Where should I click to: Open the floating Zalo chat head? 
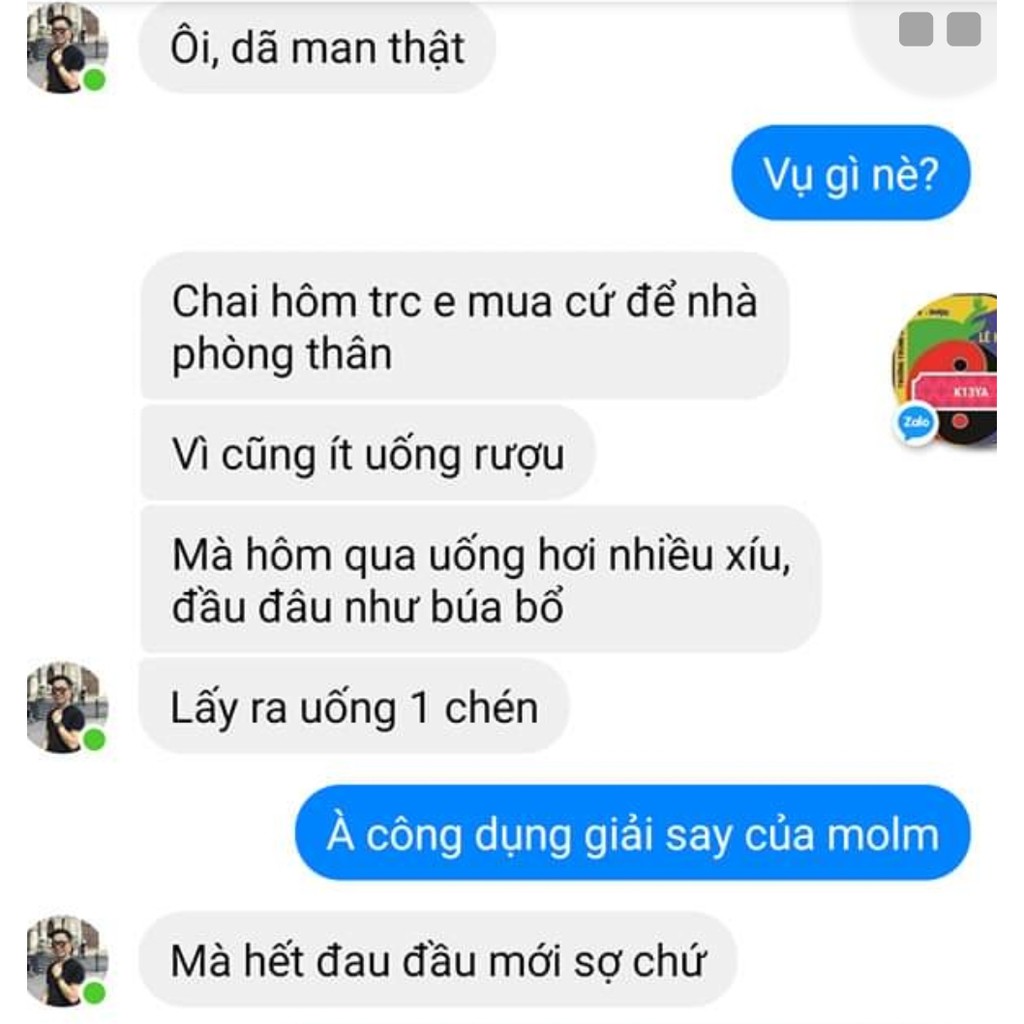click(948, 372)
